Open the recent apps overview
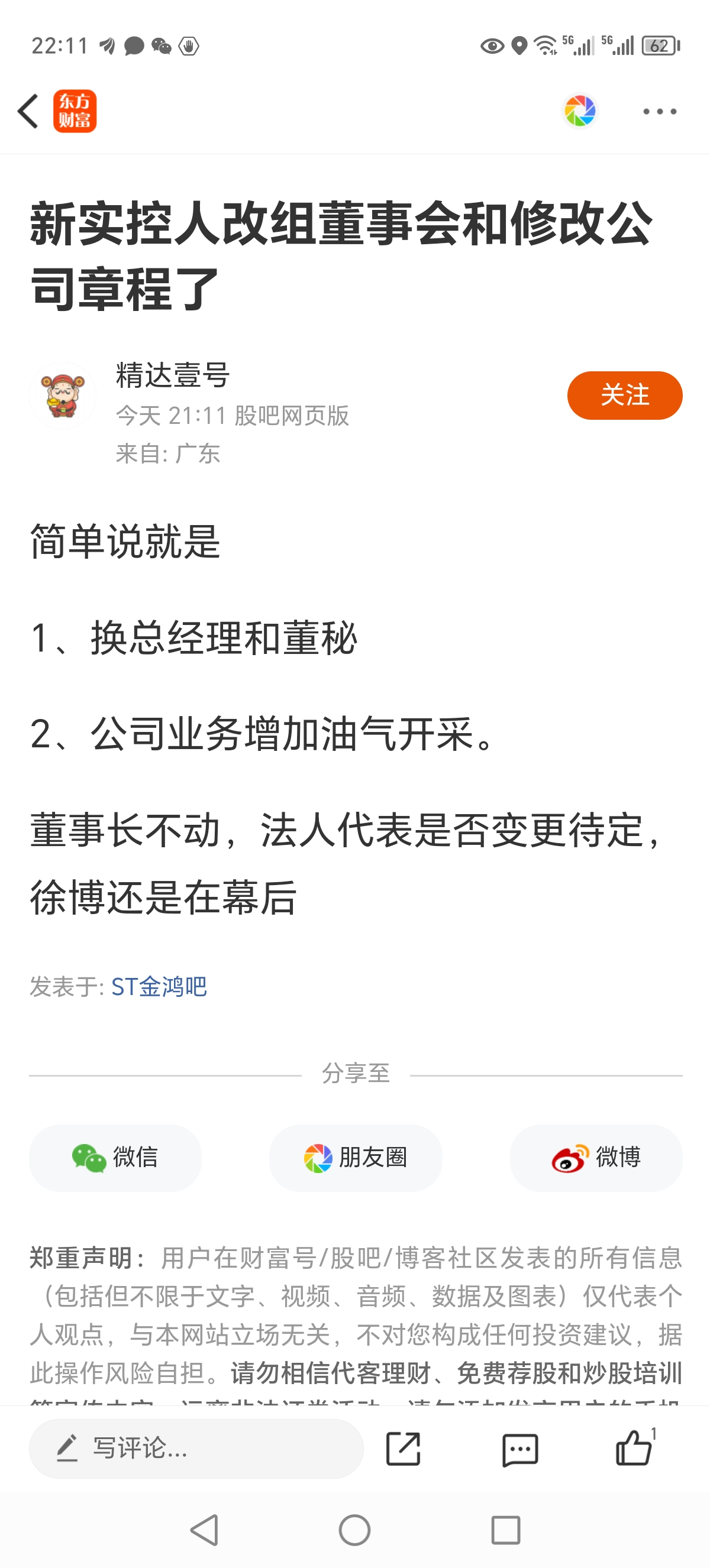Screen dimensions: 710x1568 (x=505, y=1530)
